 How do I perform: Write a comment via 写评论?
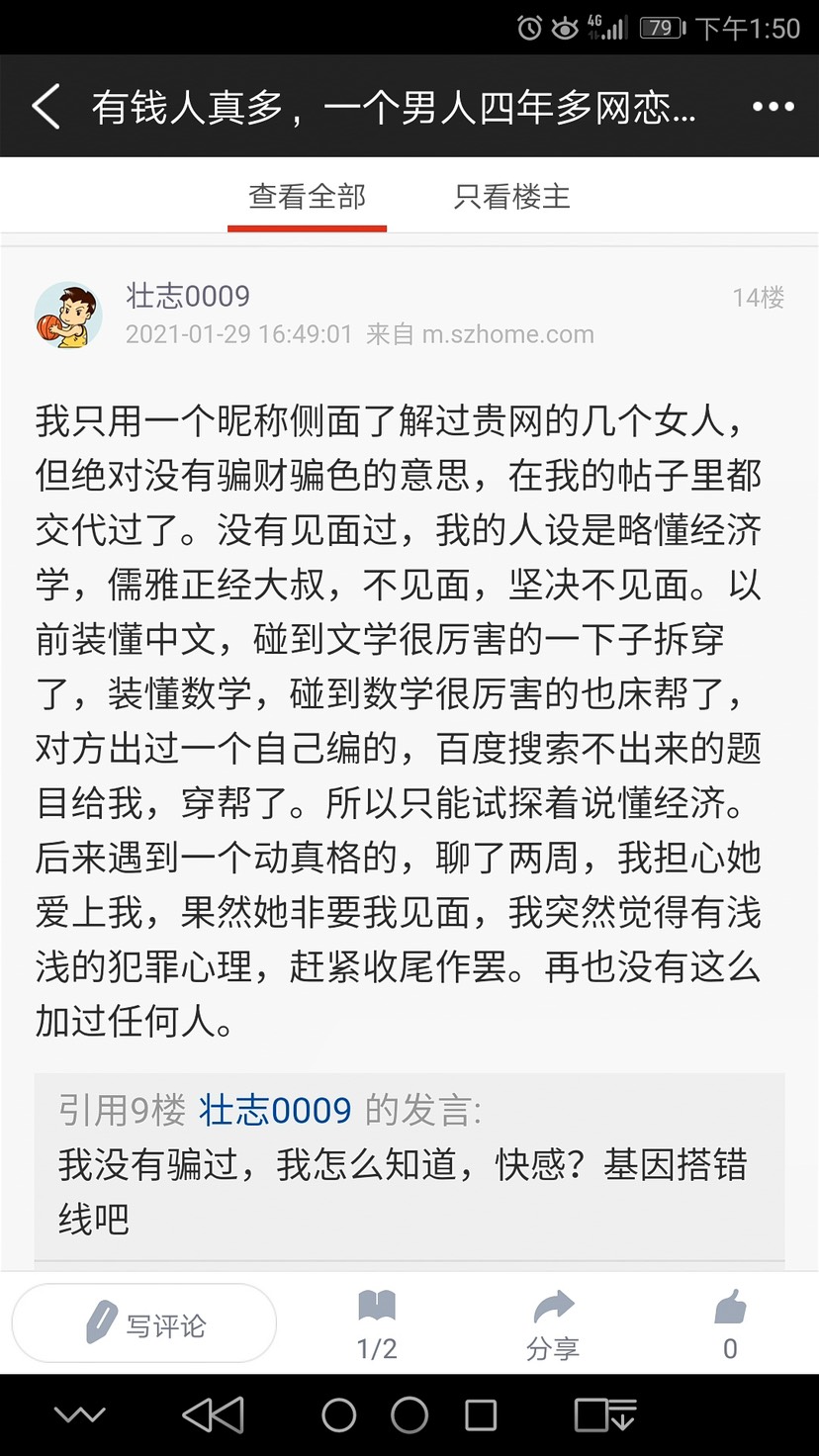pyautogui.click(x=144, y=1324)
